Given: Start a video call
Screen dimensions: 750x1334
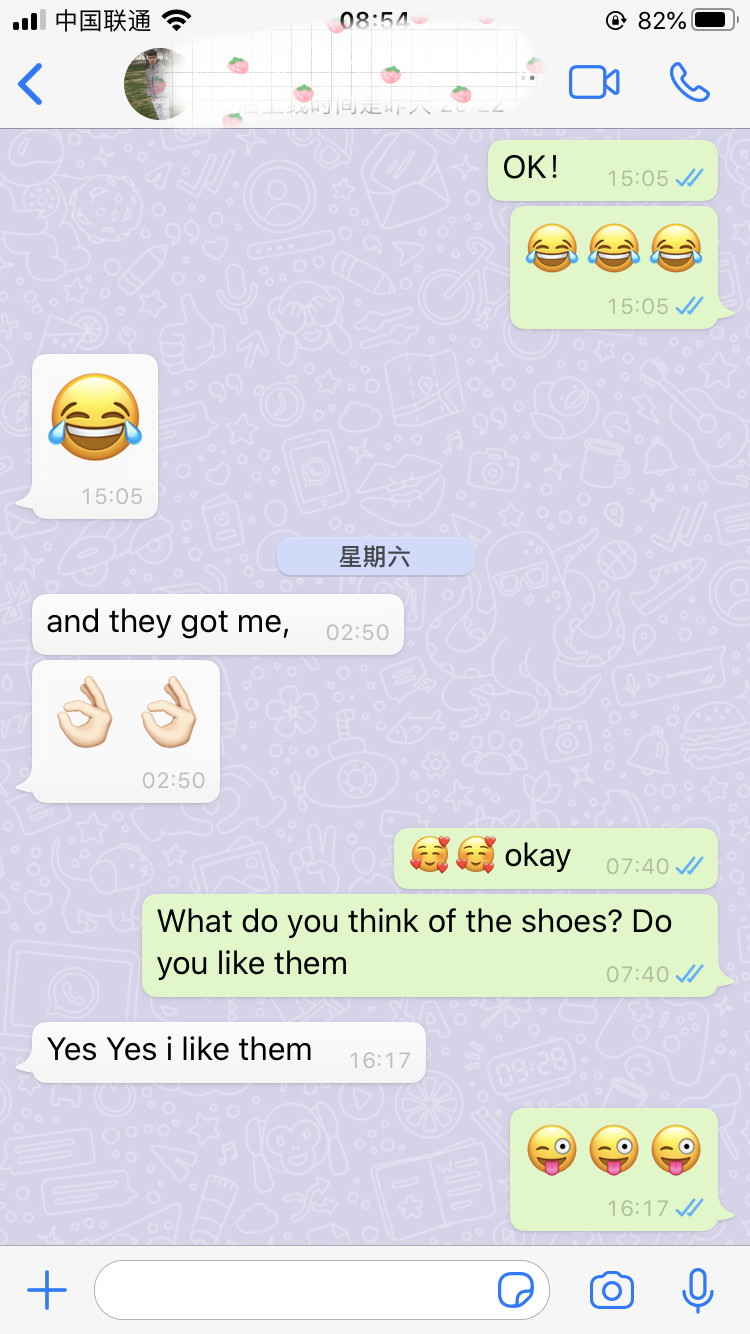Looking at the screenshot, I should click(x=594, y=83).
